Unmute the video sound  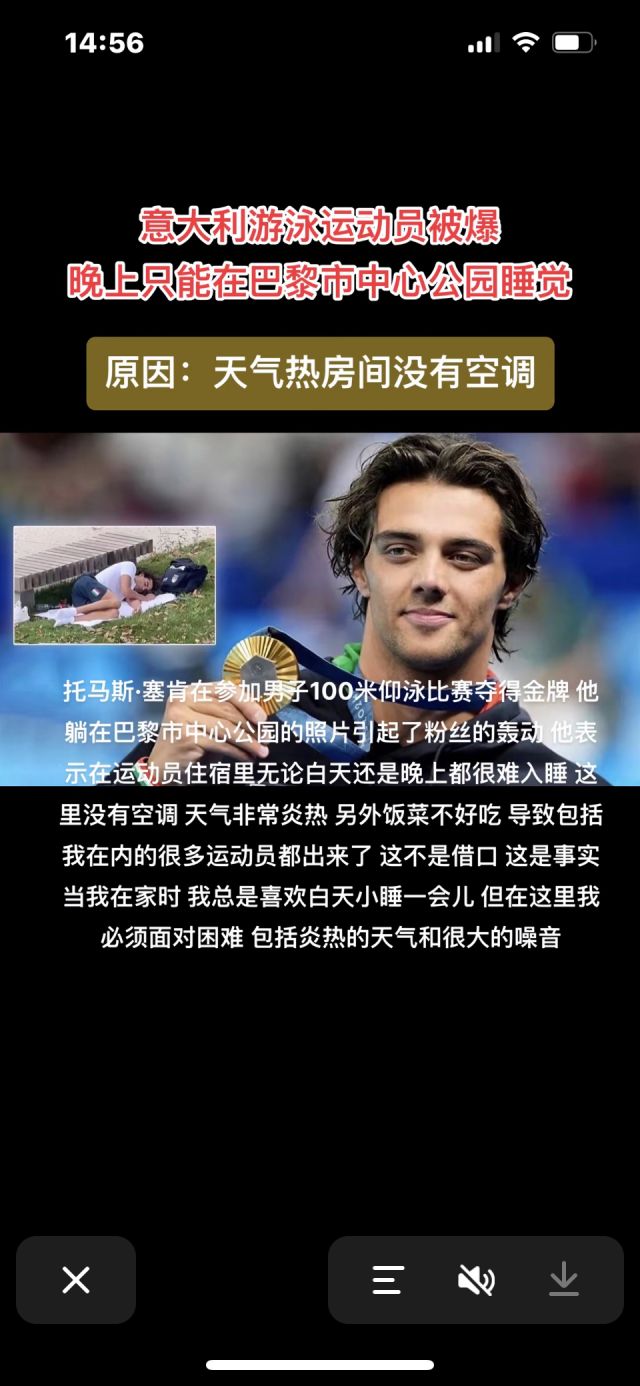point(476,1280)
